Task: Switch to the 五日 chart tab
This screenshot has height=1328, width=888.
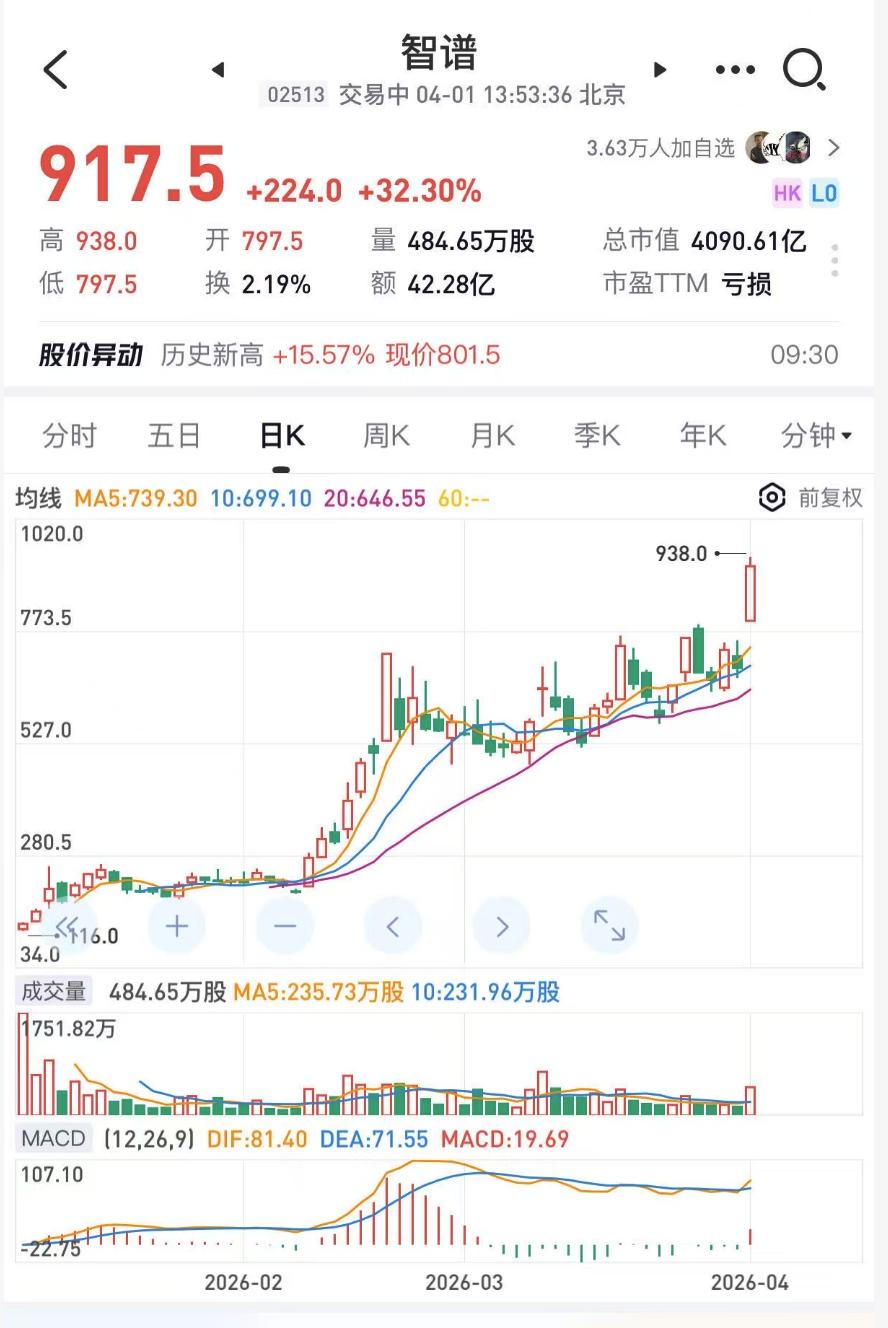Action: pyautogui.click(x=174, y=436)
